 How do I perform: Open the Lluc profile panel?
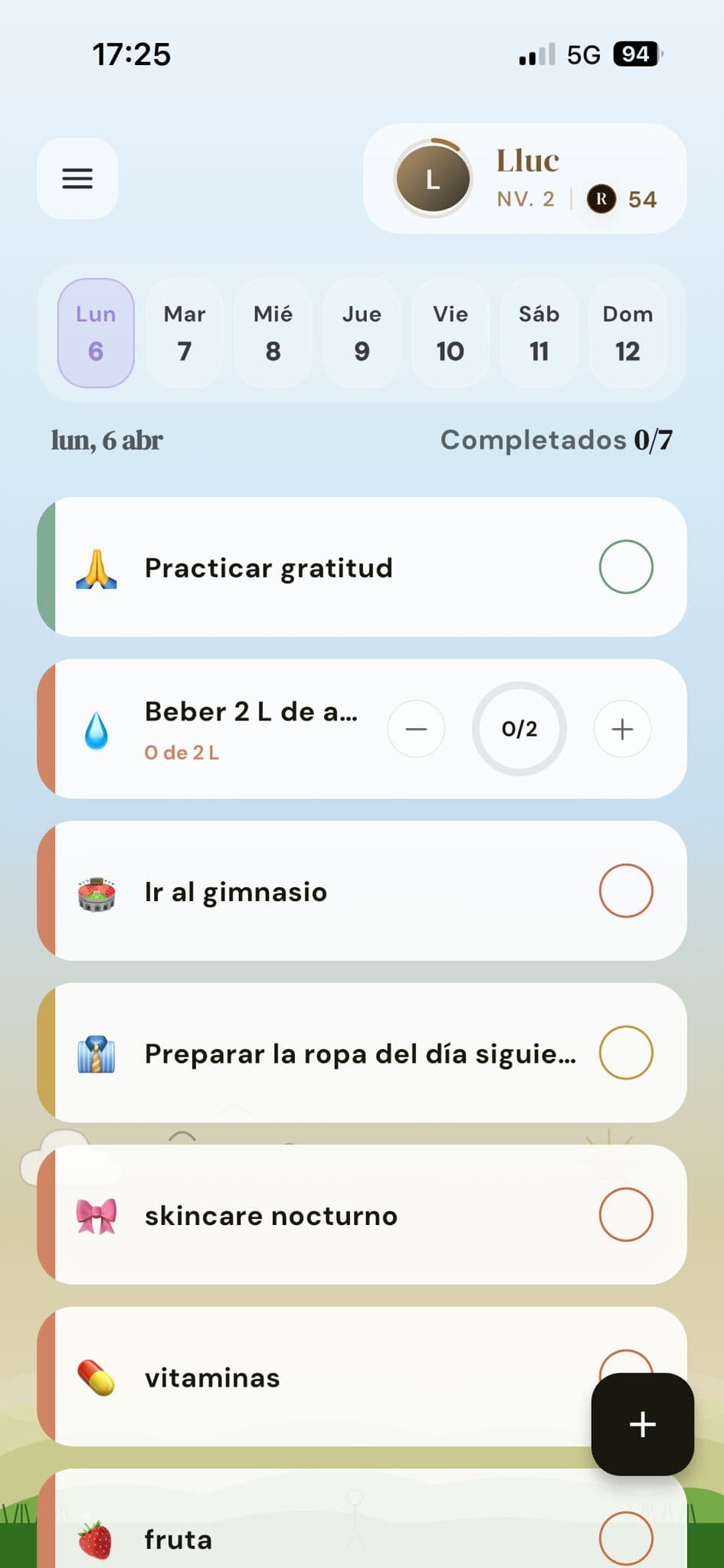click(x=526, y=178)
